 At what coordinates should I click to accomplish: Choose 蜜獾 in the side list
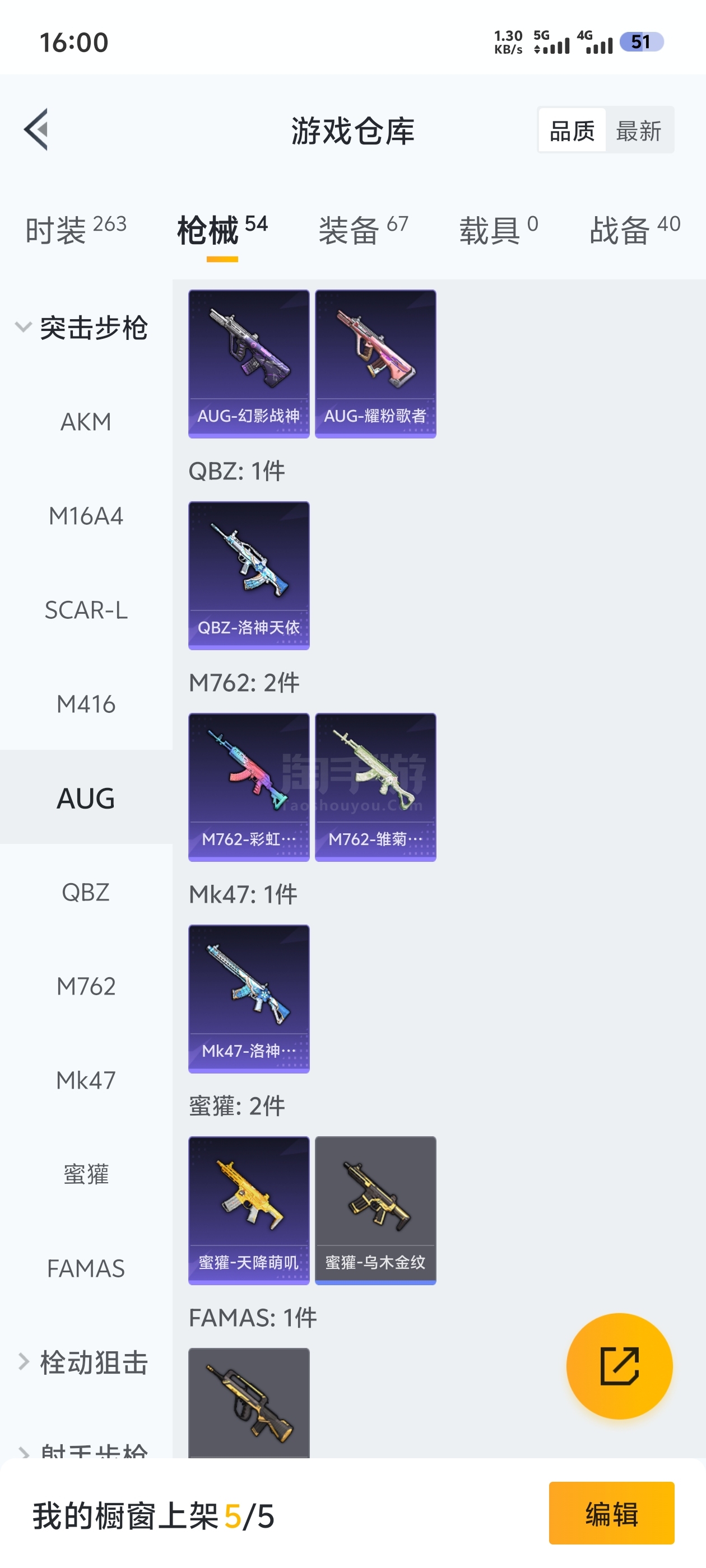86,1174
